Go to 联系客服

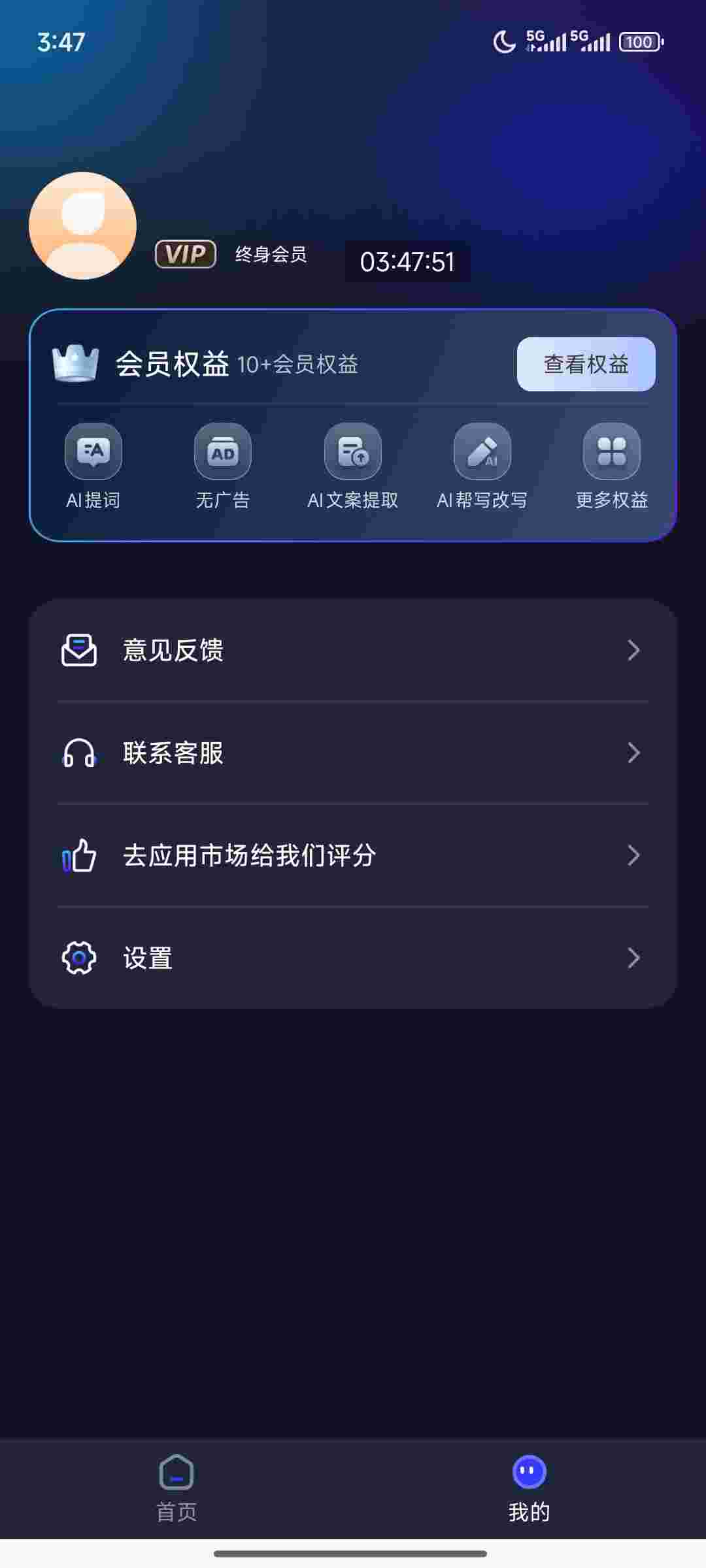tap(353, 753)
